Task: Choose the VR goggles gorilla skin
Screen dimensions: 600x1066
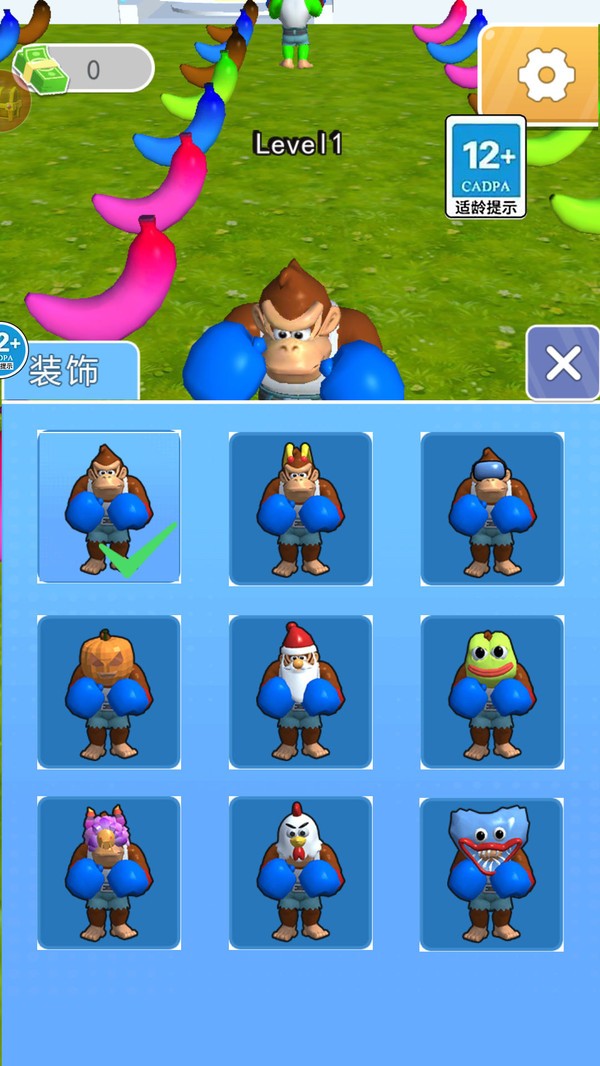Action: (492, 508)
